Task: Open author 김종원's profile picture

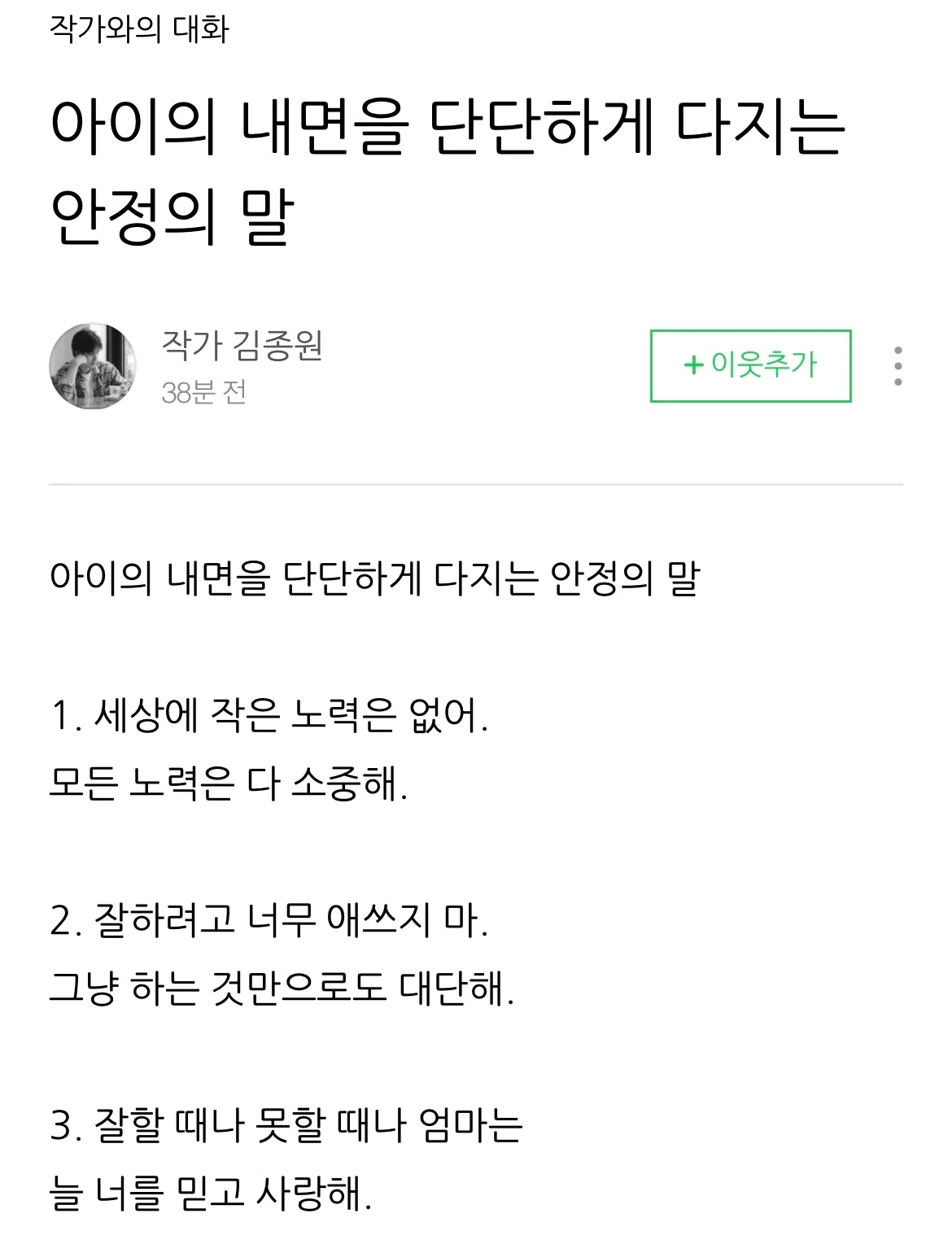Action: click(x=93, y=366)
